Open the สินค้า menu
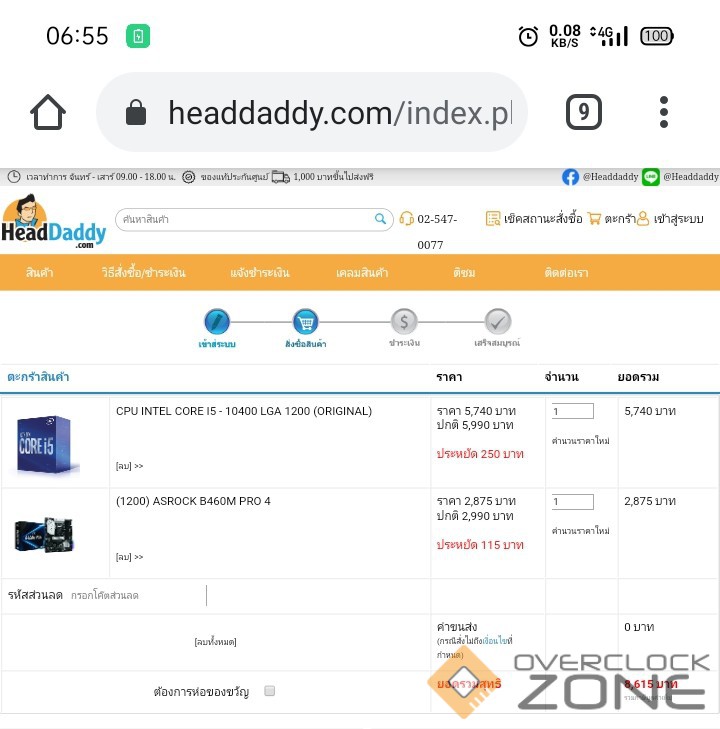This screenshot has height=729, width=720. pos(40,273)
